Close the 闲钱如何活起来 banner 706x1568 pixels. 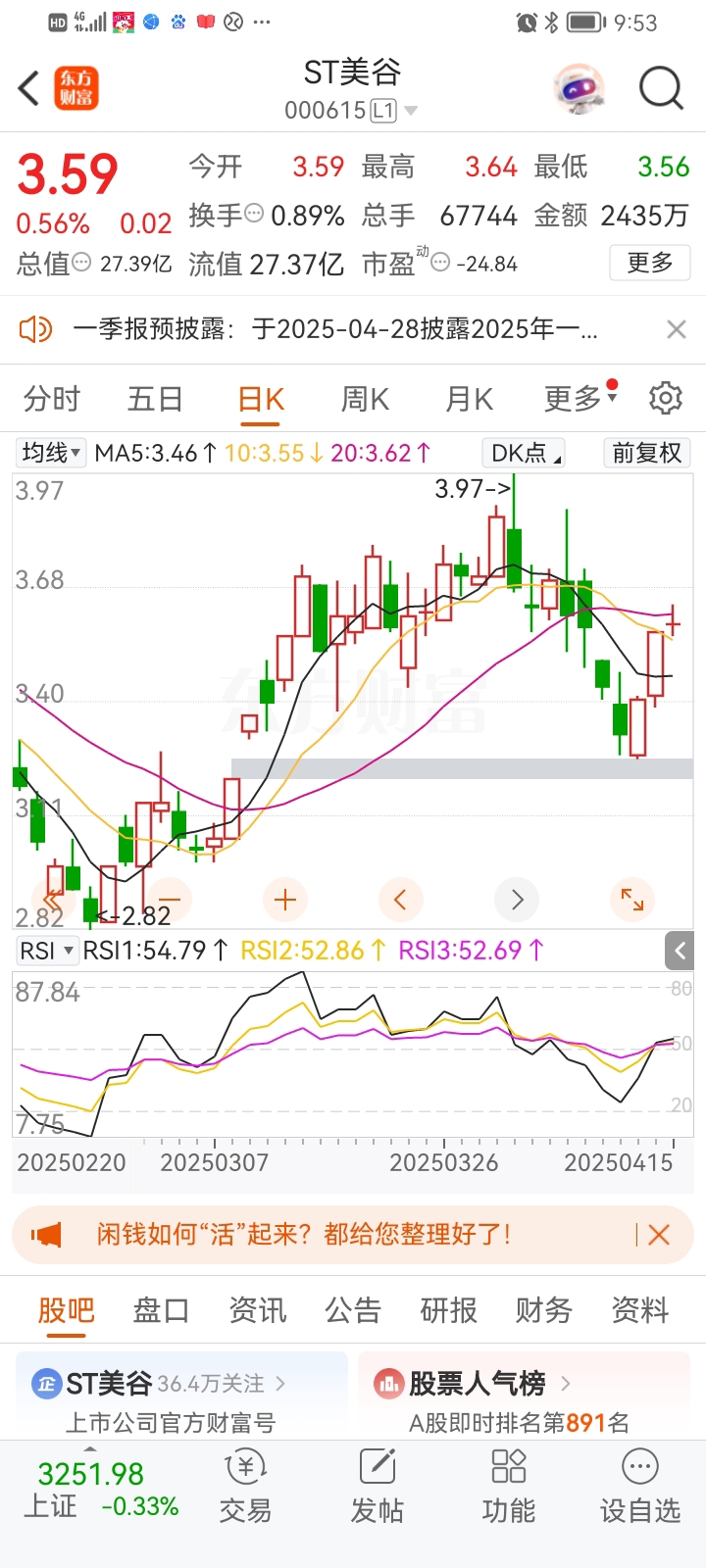point(659,1235)
